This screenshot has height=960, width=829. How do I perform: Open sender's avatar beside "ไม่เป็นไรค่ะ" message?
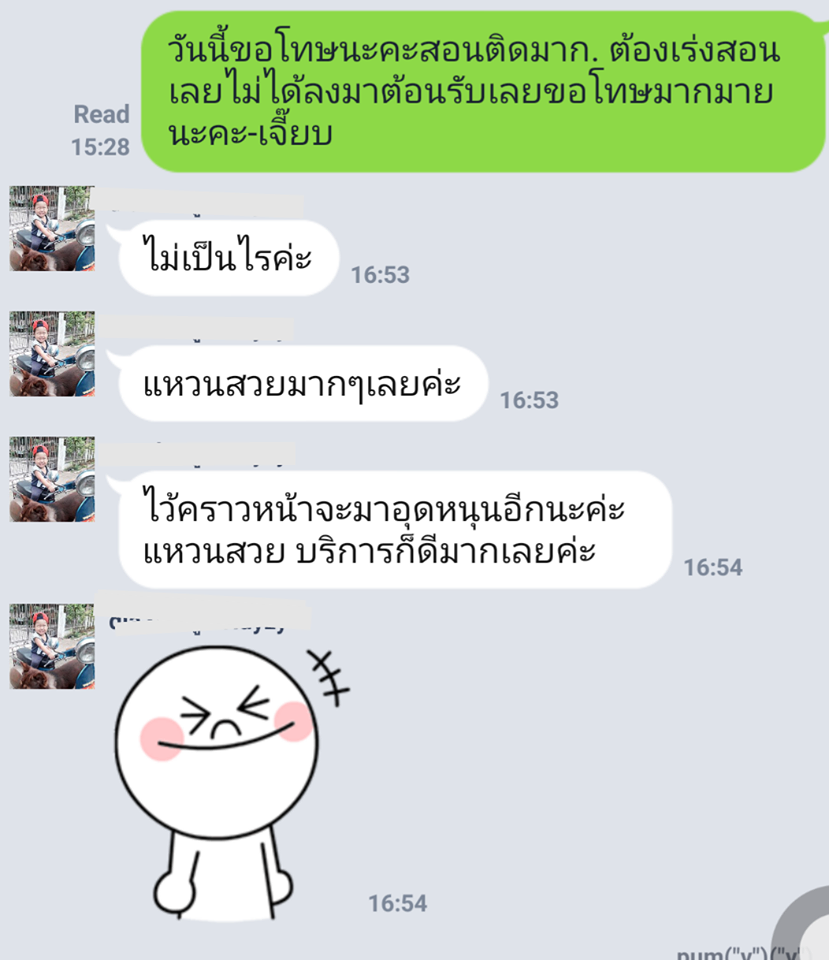pyautogui.click(x=52, y=229)
